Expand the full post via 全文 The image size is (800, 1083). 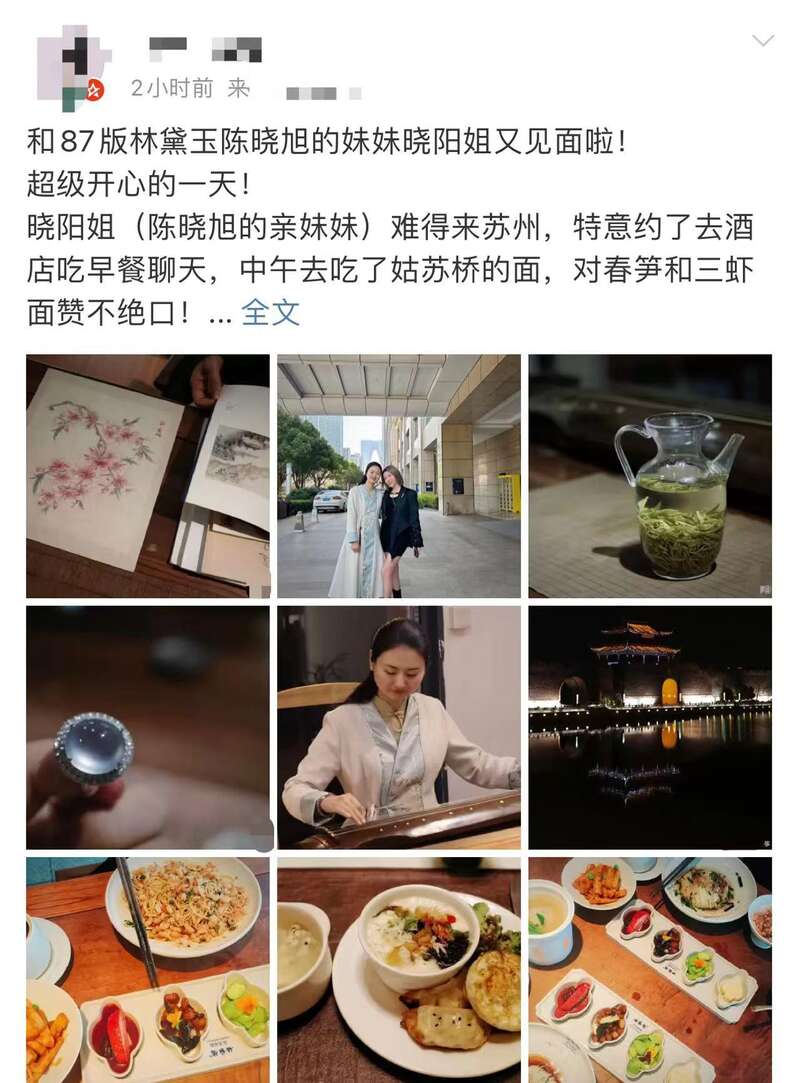[270, 312]
